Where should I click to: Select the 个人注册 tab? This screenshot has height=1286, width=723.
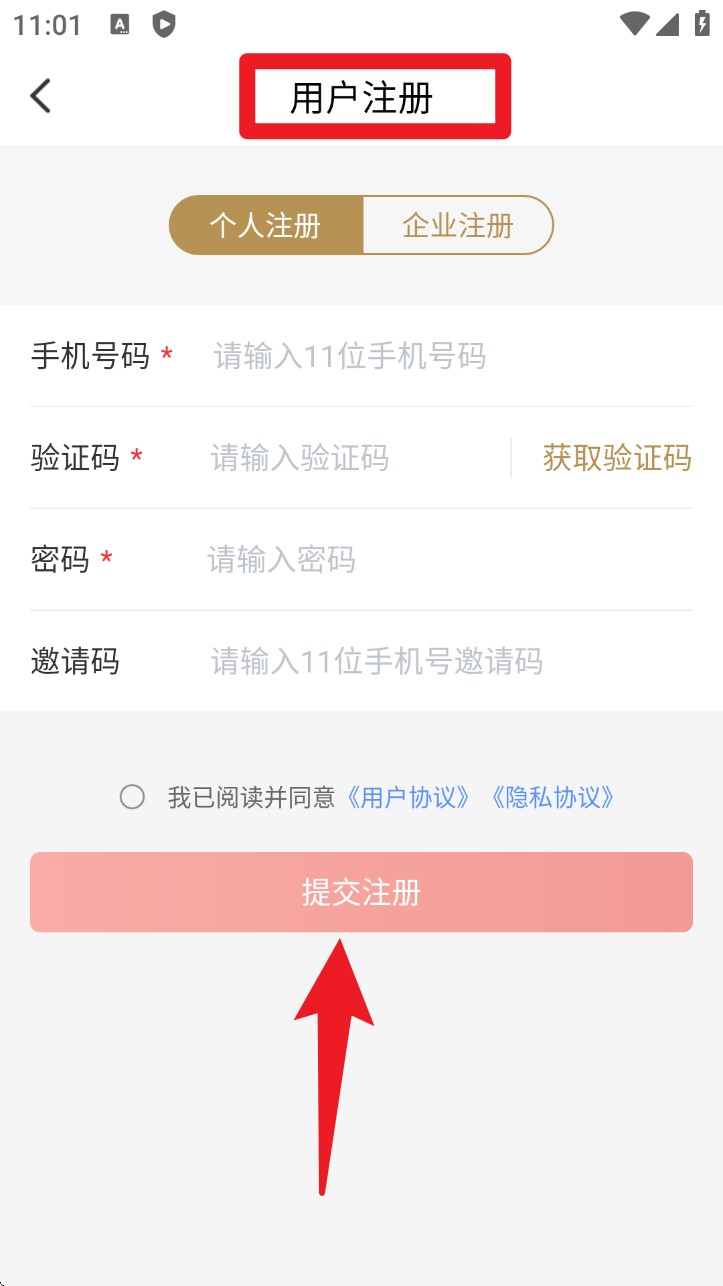point(265,225)
